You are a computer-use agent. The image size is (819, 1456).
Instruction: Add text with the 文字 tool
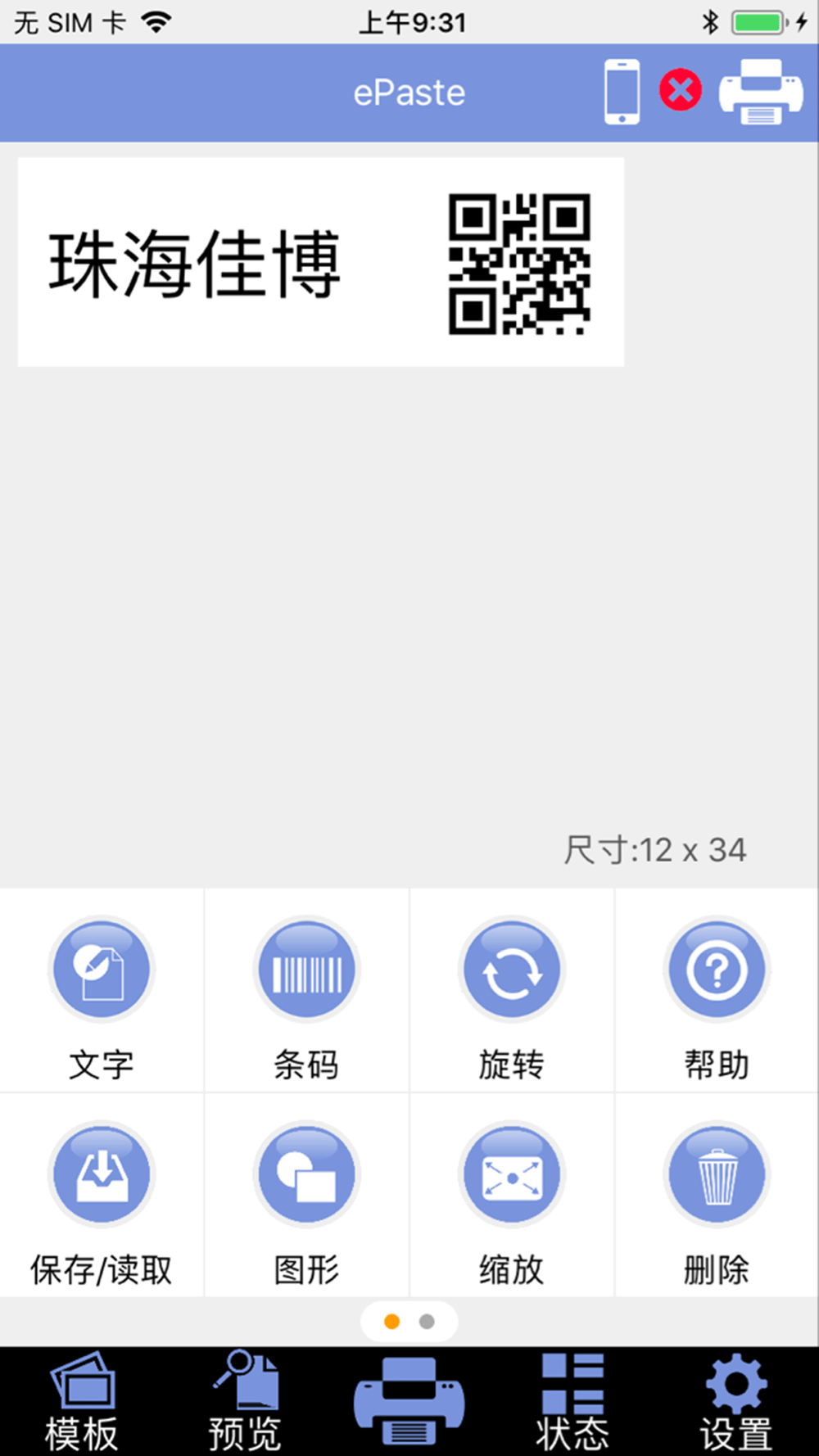tap(102, 991)
